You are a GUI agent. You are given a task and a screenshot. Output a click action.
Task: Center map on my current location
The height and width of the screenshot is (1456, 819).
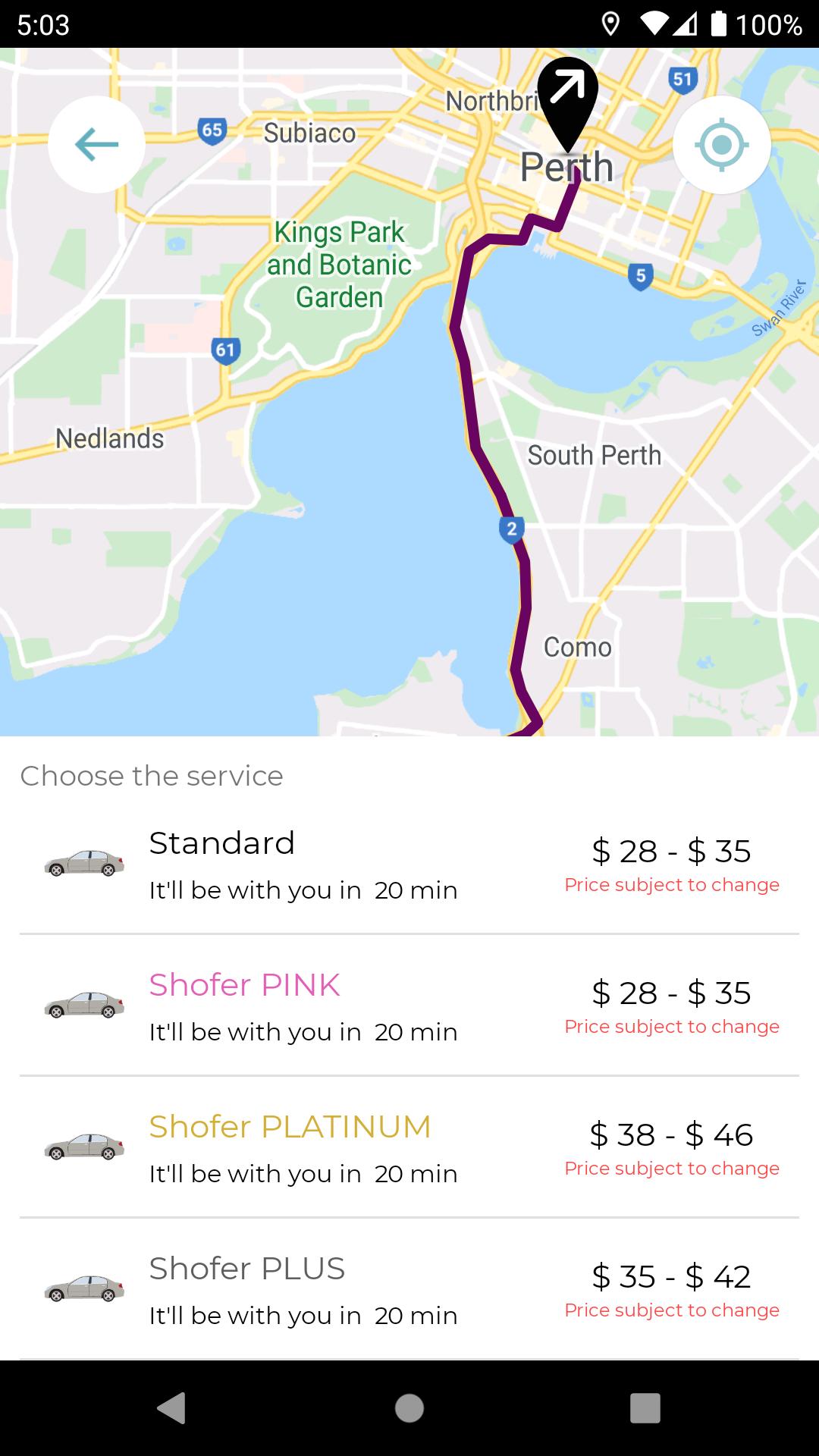721,144
